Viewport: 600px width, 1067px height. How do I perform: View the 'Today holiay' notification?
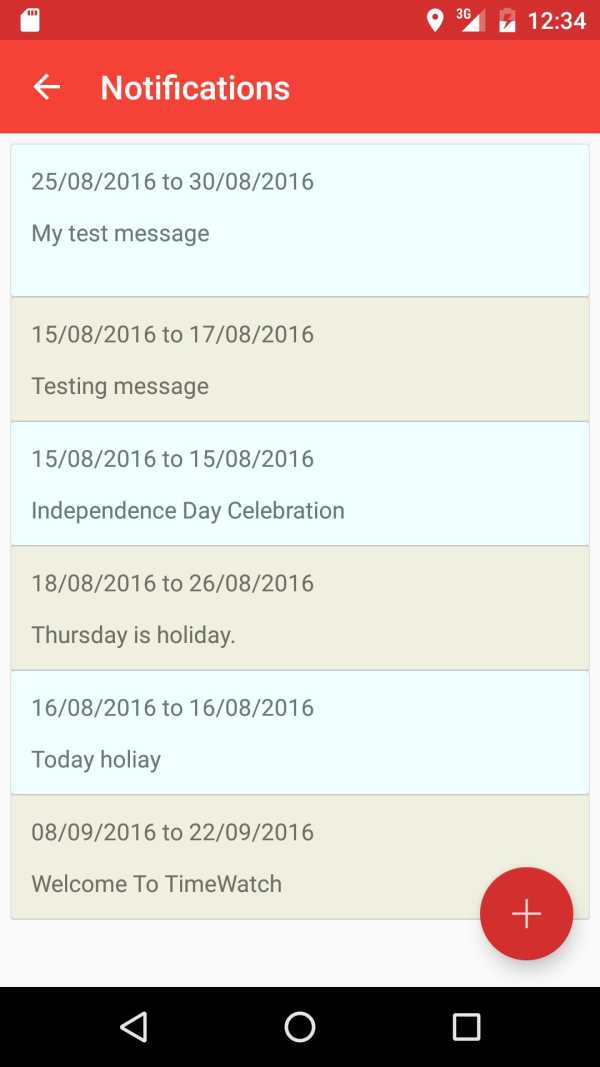tap(300, 732)
